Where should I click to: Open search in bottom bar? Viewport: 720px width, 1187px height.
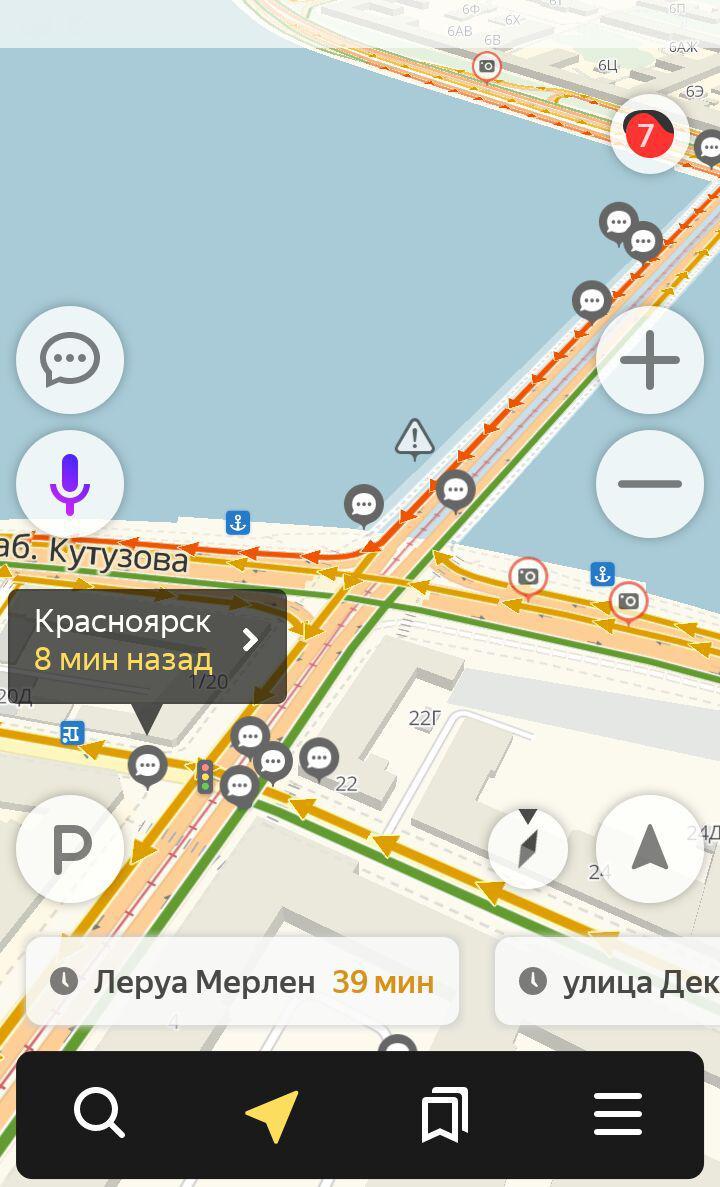coord(99,1113)
